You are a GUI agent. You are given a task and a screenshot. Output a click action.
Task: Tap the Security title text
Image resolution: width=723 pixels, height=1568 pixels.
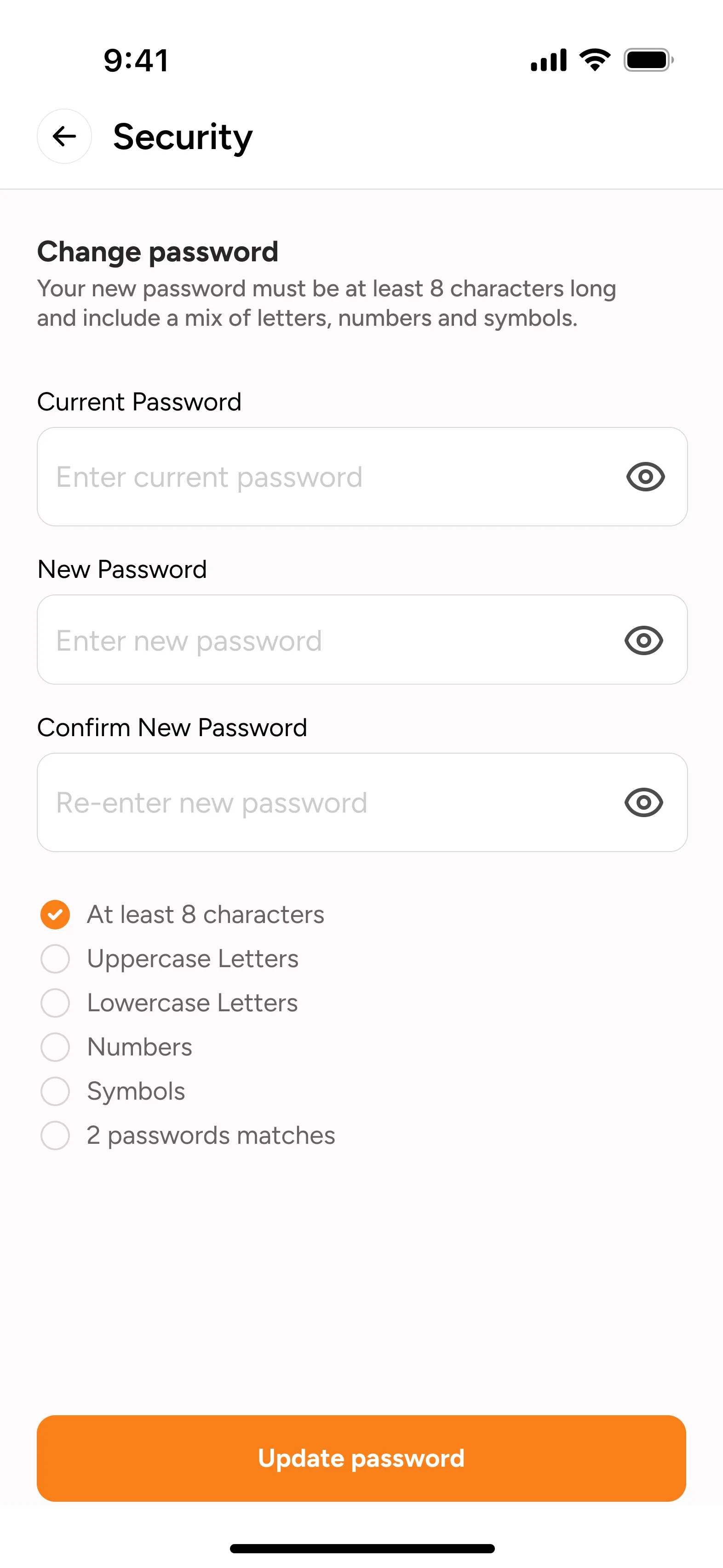pos(181,136)
